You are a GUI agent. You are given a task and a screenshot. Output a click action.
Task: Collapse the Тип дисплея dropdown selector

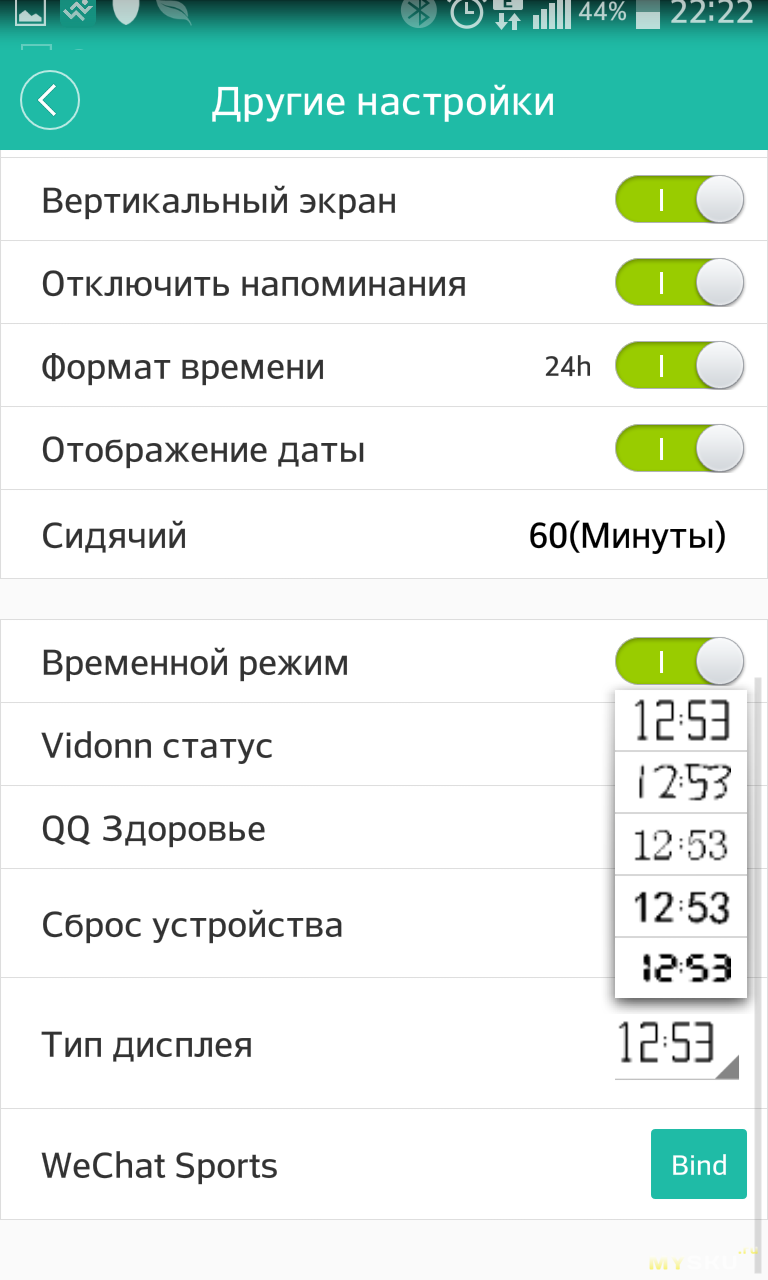pyautogui.click(x=677, y=1047)
